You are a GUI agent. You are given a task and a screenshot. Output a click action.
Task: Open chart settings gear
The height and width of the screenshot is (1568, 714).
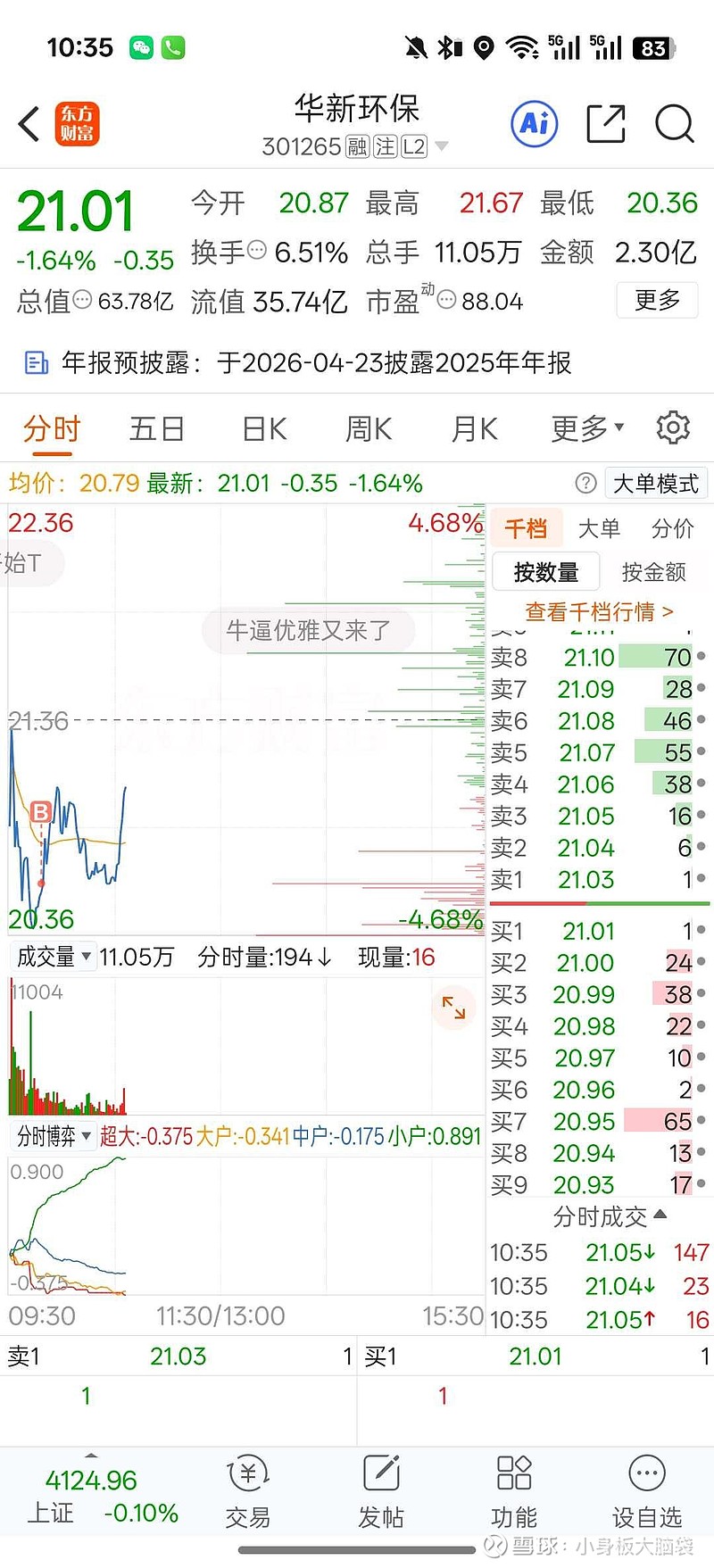(673, 428)
